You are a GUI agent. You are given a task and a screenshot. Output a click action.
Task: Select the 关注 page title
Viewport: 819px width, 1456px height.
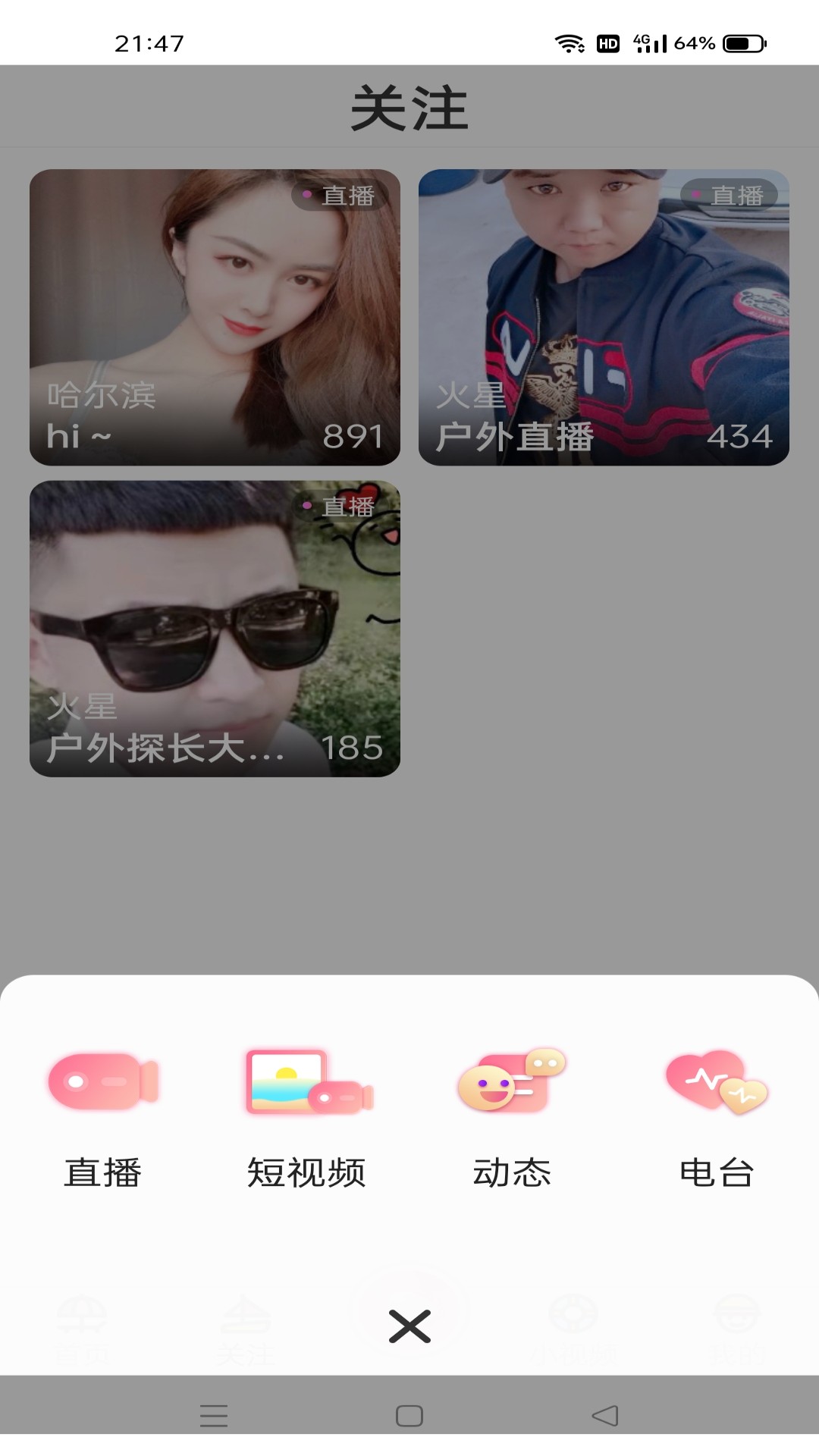click(409, 106)
